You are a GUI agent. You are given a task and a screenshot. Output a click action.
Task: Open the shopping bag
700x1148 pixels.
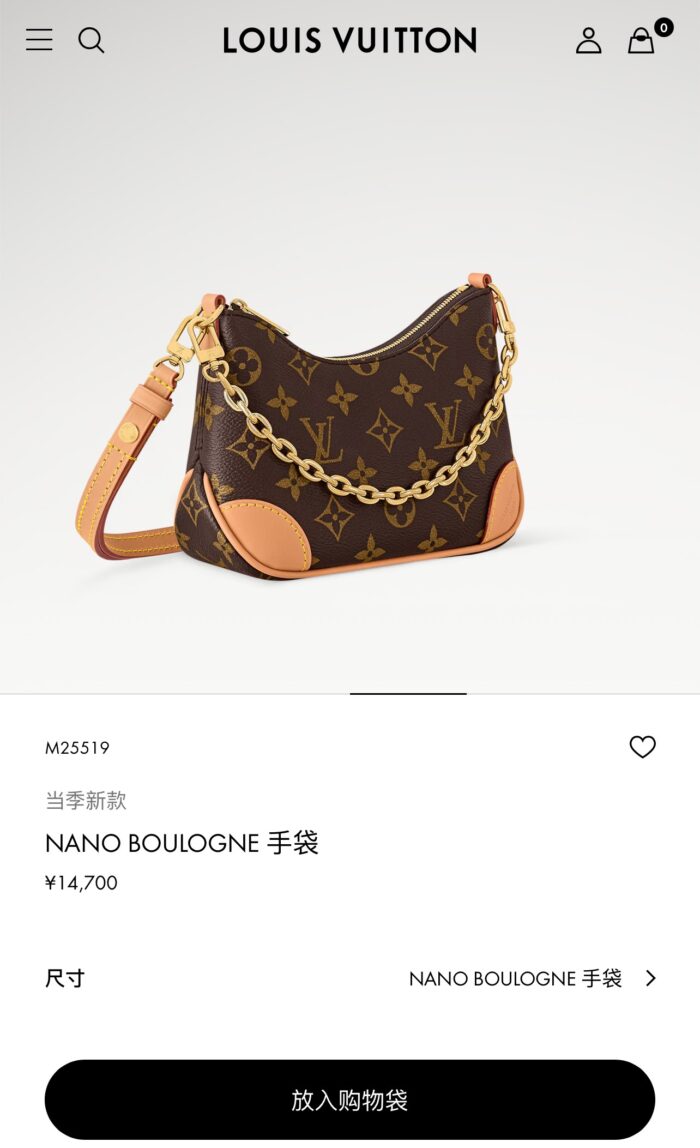click(641, 40)
